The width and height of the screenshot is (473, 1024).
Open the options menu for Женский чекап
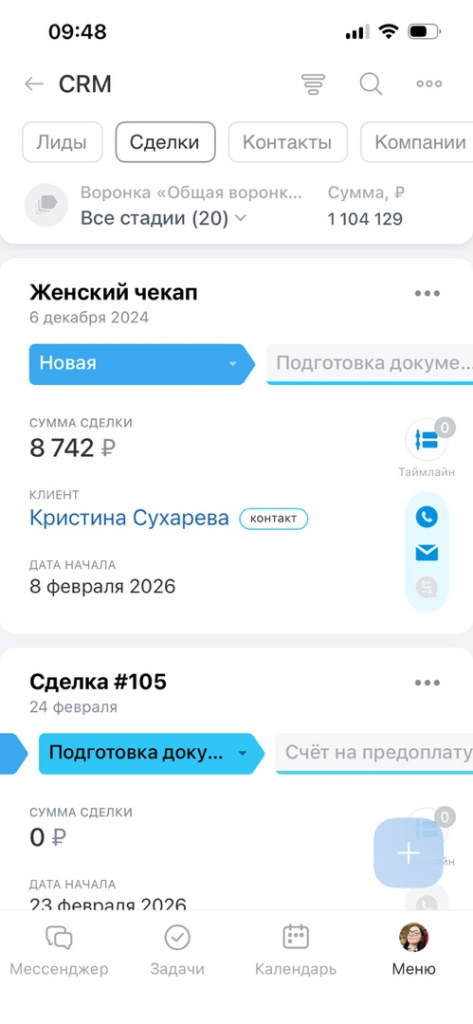coord(427,293)
